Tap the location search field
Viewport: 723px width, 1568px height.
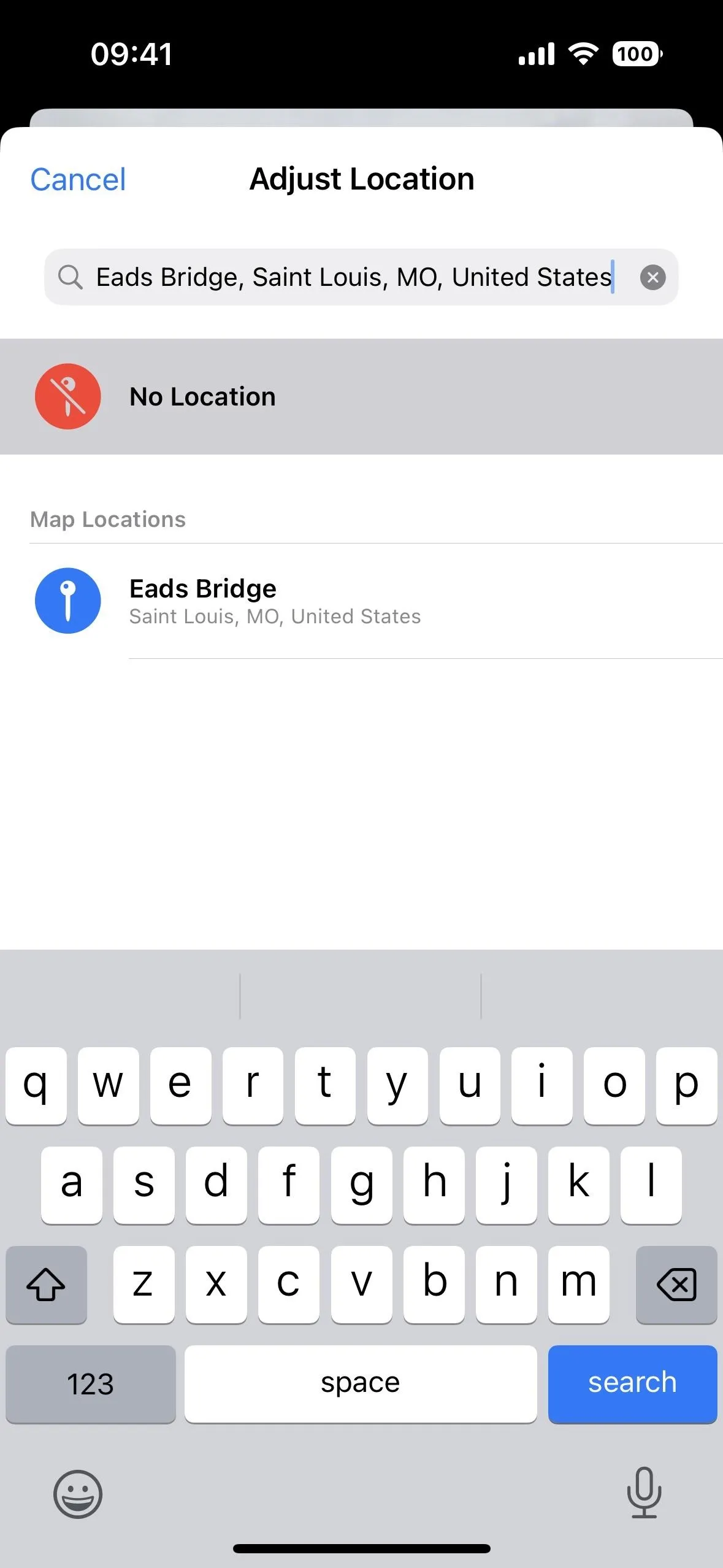click(x=361, y=277)
